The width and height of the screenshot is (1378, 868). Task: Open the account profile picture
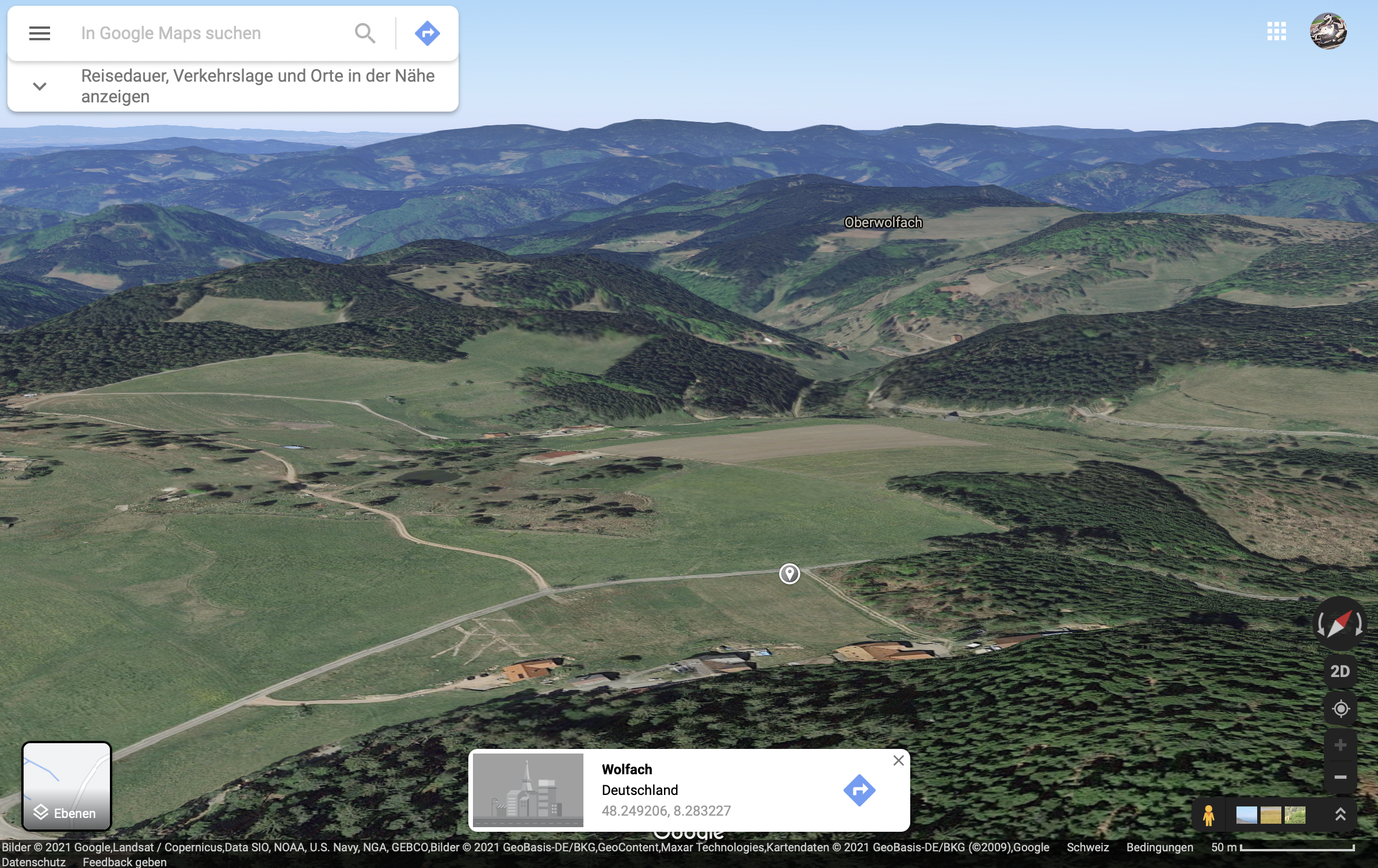[x=1328, y=31]
